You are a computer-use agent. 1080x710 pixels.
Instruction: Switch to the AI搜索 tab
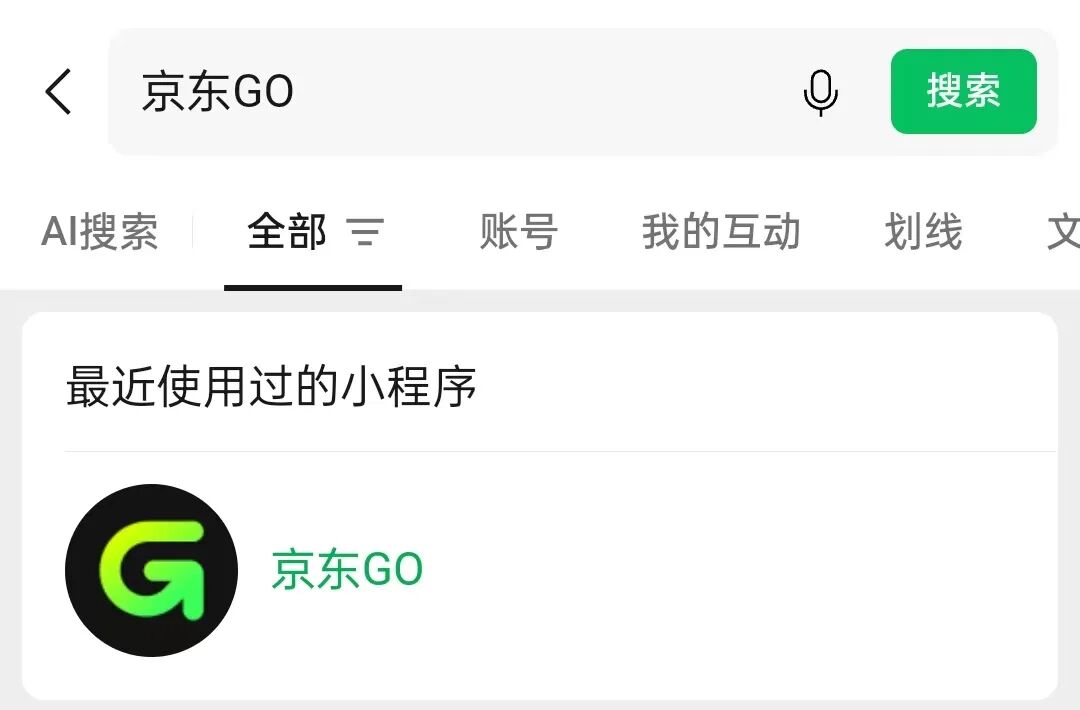pos(100,233)
